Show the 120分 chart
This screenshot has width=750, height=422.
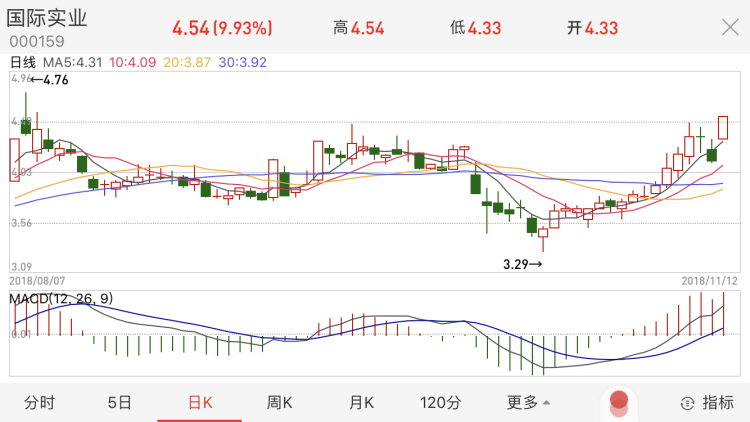[x=441, y=403]
